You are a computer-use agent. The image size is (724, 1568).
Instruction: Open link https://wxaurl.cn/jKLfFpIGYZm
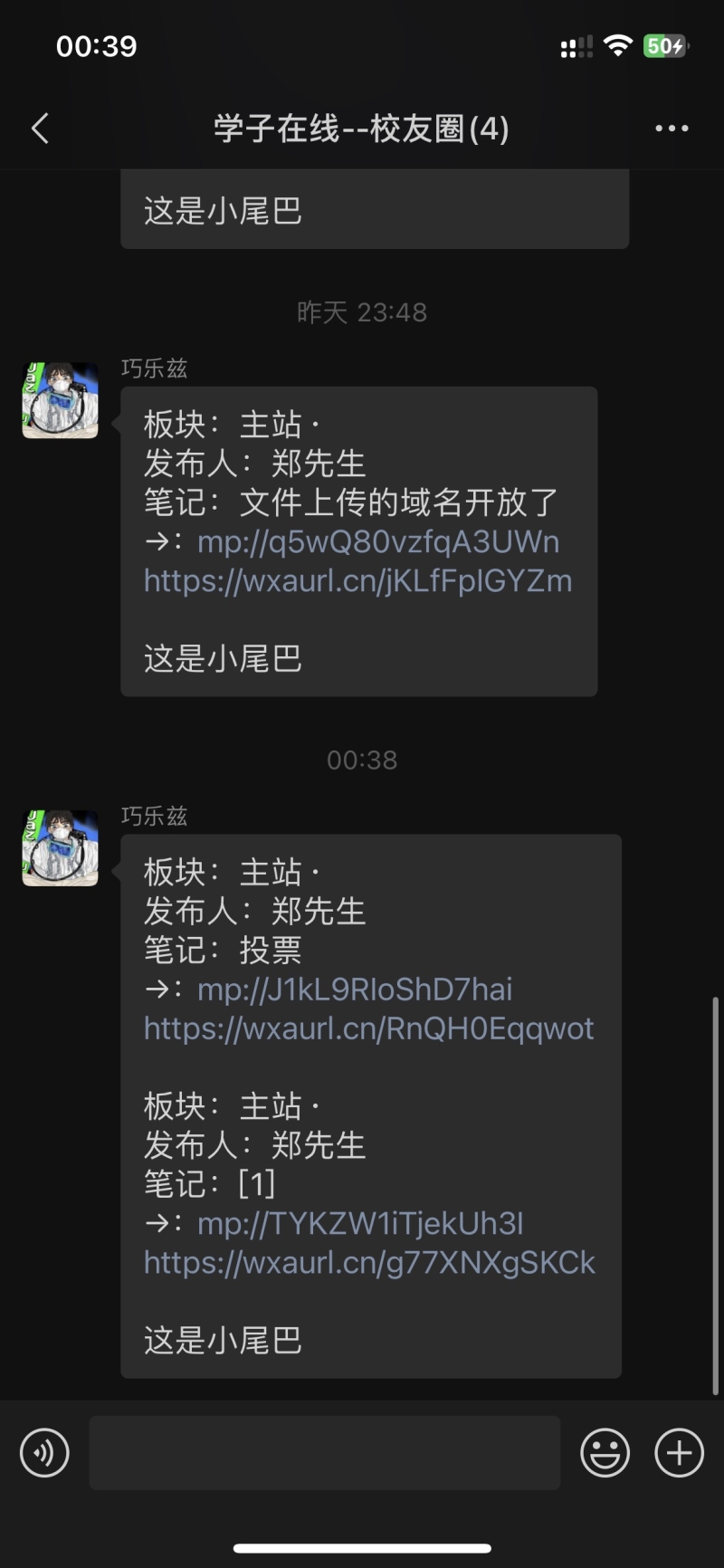pos(357,580)
